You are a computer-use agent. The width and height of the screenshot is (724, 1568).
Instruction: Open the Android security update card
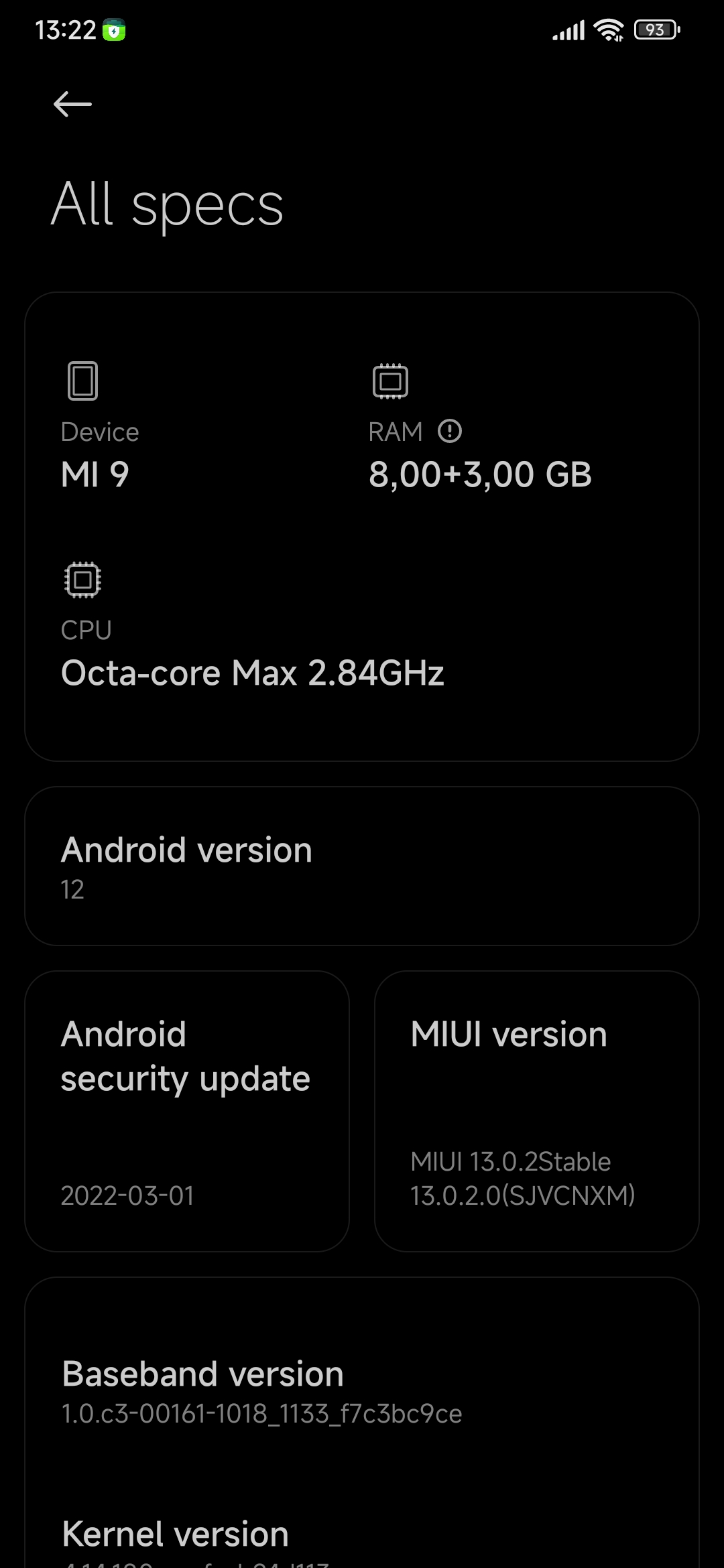[x=187, y=1111]
